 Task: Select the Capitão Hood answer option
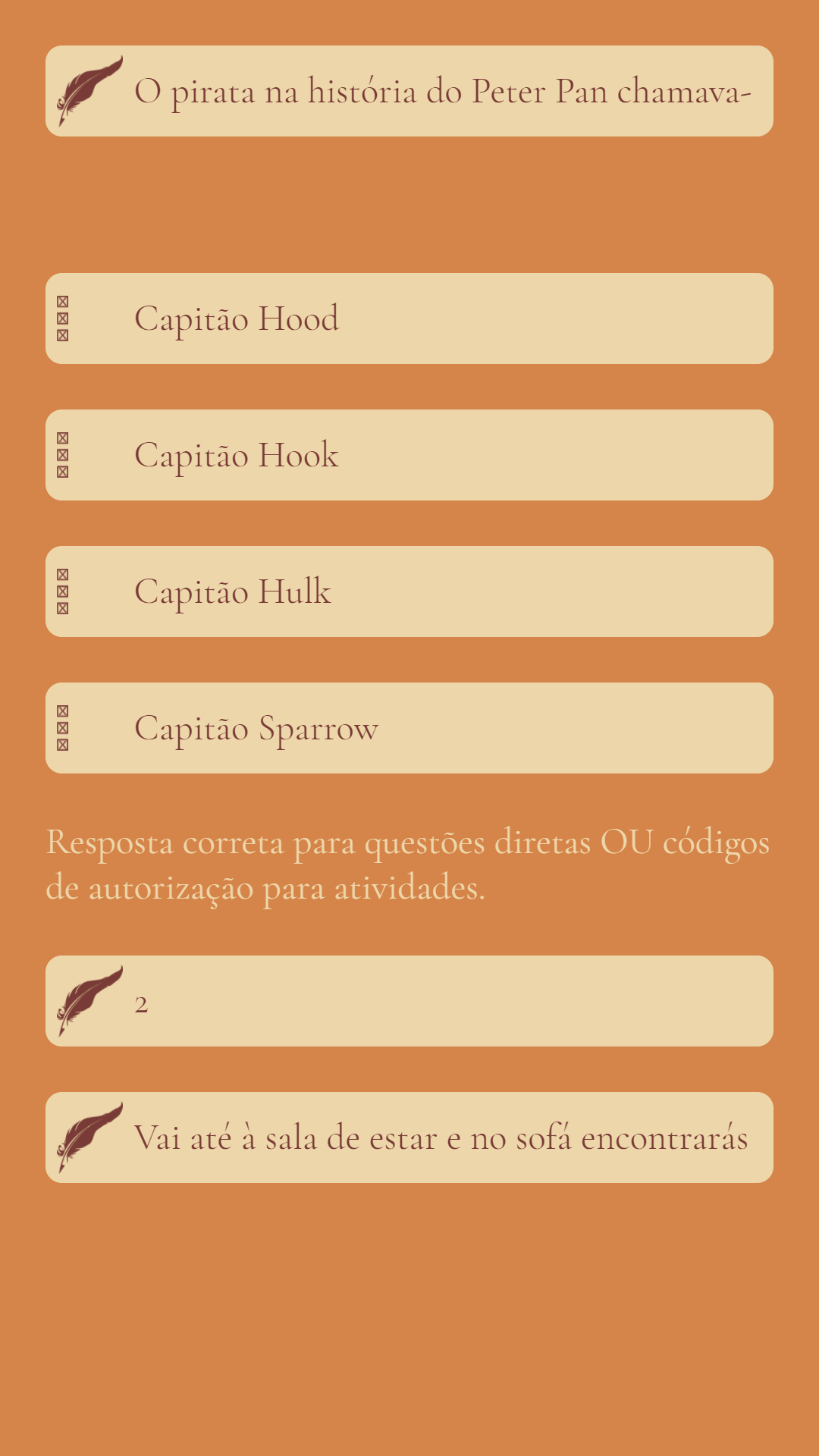tap(441, 318)
